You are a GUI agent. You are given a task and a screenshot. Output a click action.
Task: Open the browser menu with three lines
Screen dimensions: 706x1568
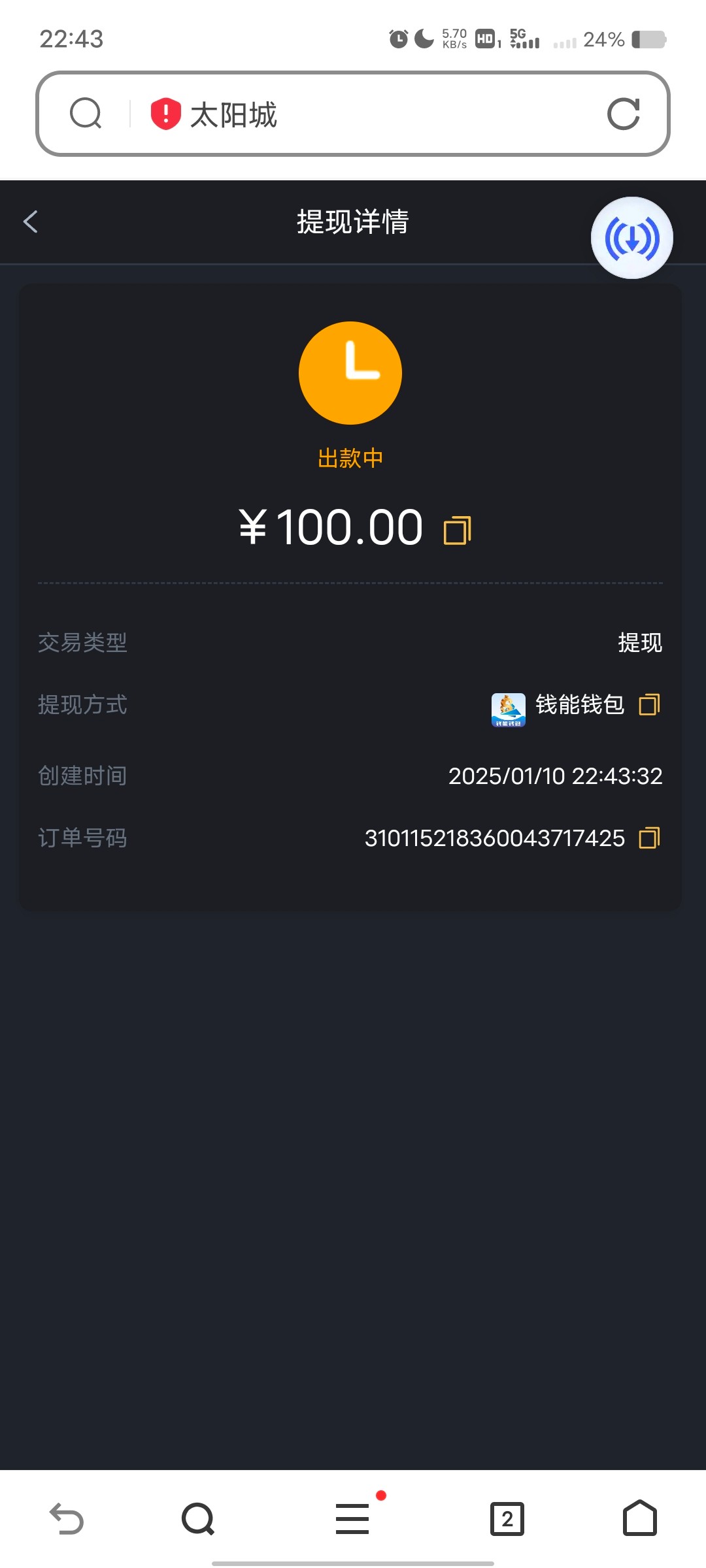click(352, 1518)
